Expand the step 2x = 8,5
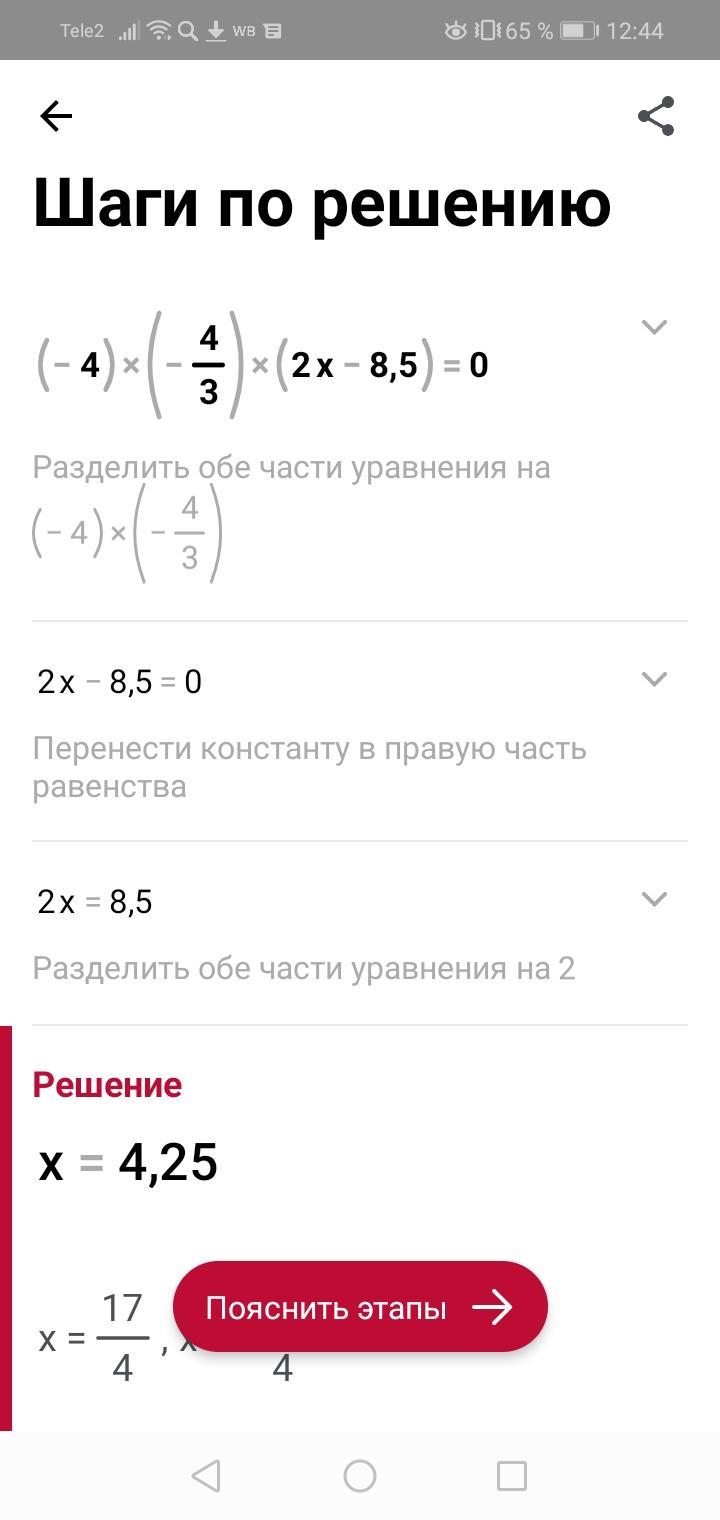The height and width of the screenshot is (1520, 720). coord(654,900)
